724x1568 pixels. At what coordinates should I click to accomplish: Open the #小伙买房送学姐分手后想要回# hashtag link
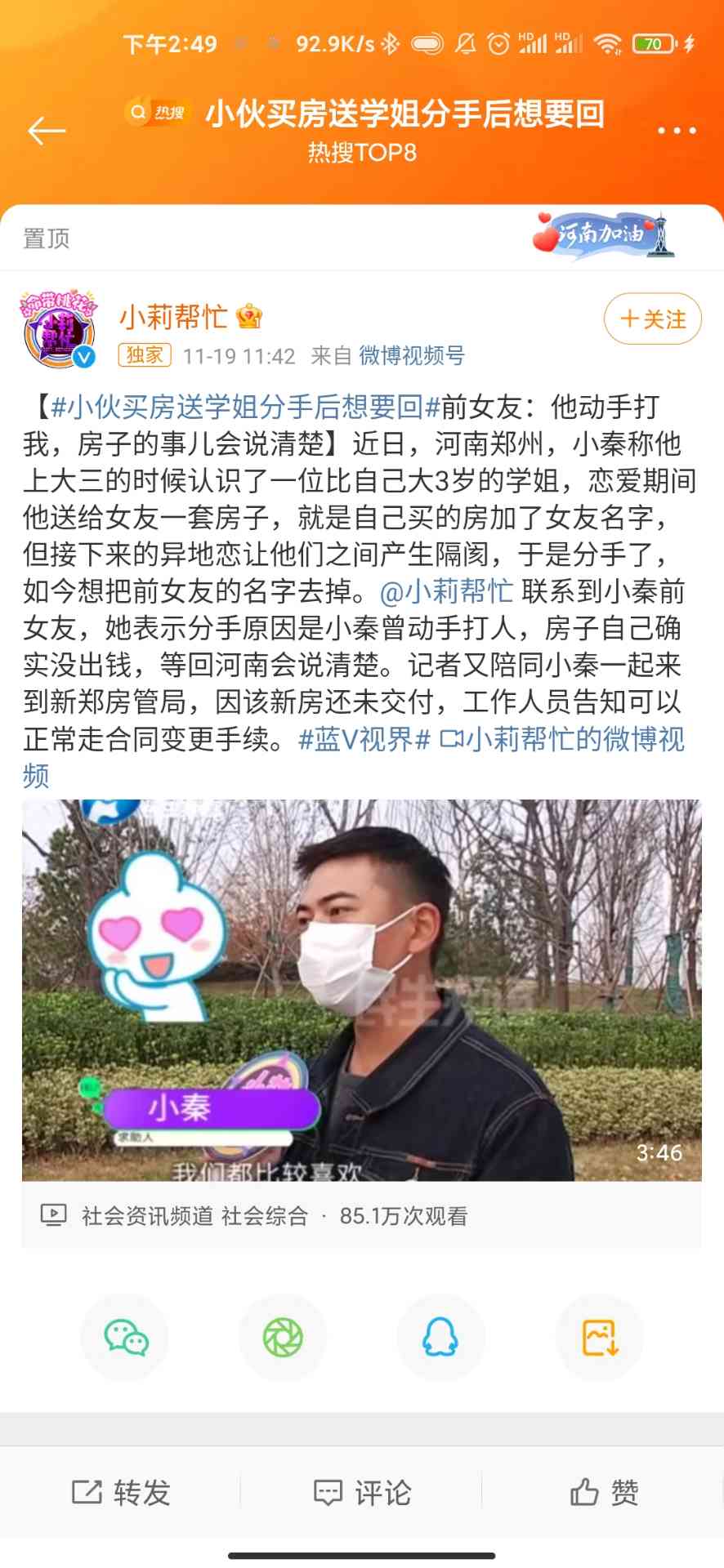[x=245, y=406]
